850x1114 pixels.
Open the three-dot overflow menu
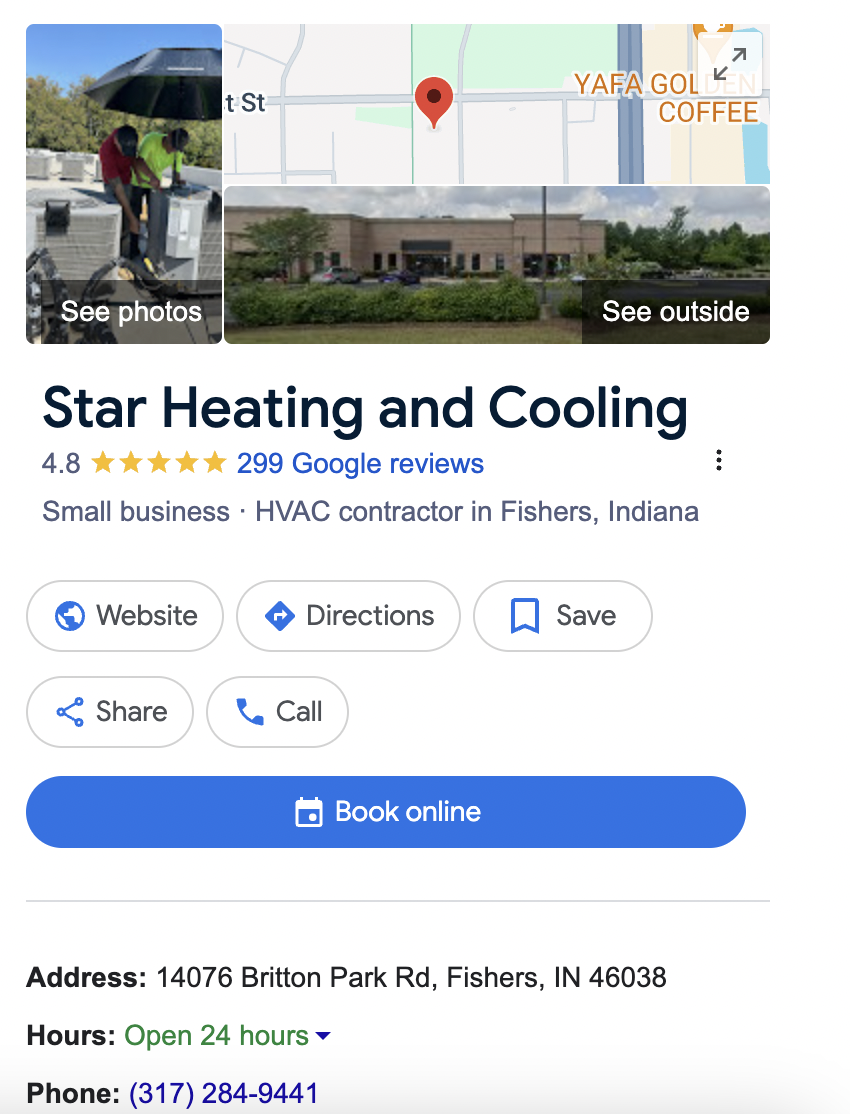coord(718,461)
